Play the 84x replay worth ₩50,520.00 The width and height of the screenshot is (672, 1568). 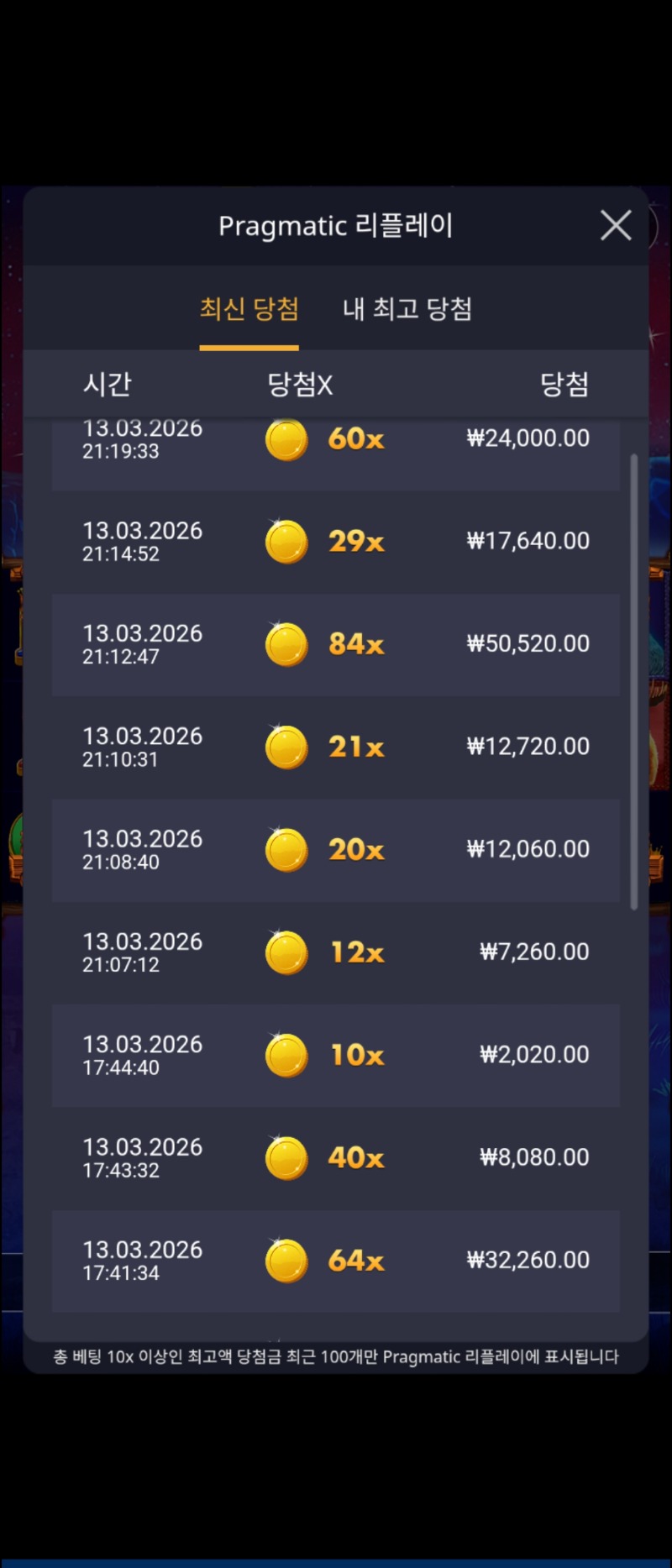336,644
